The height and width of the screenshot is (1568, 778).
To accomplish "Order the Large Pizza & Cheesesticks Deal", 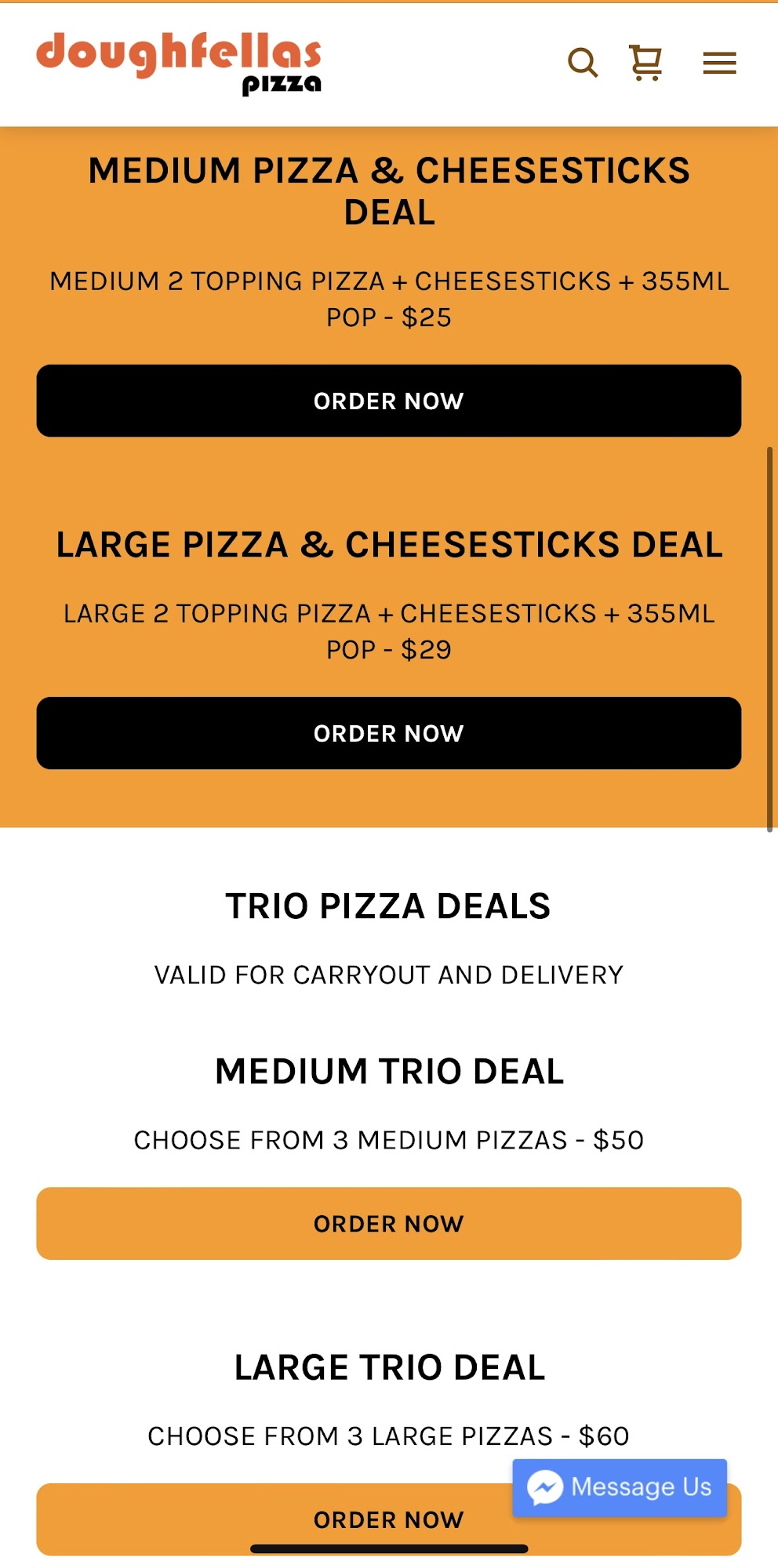I will (389, 733).
